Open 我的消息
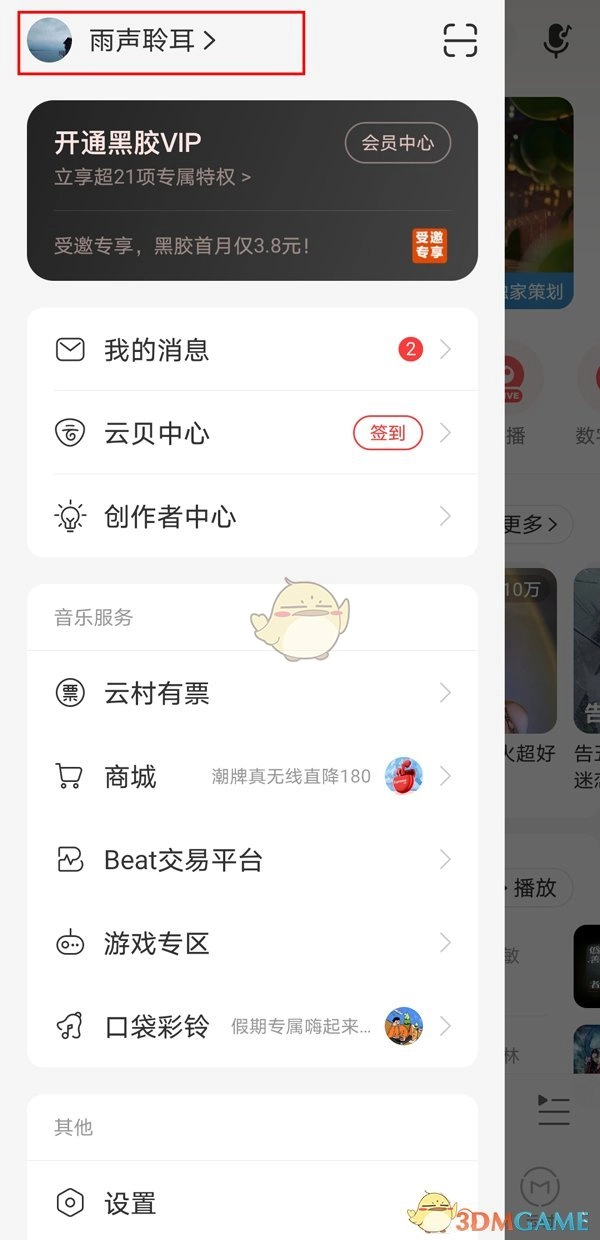 click(252, 350)
